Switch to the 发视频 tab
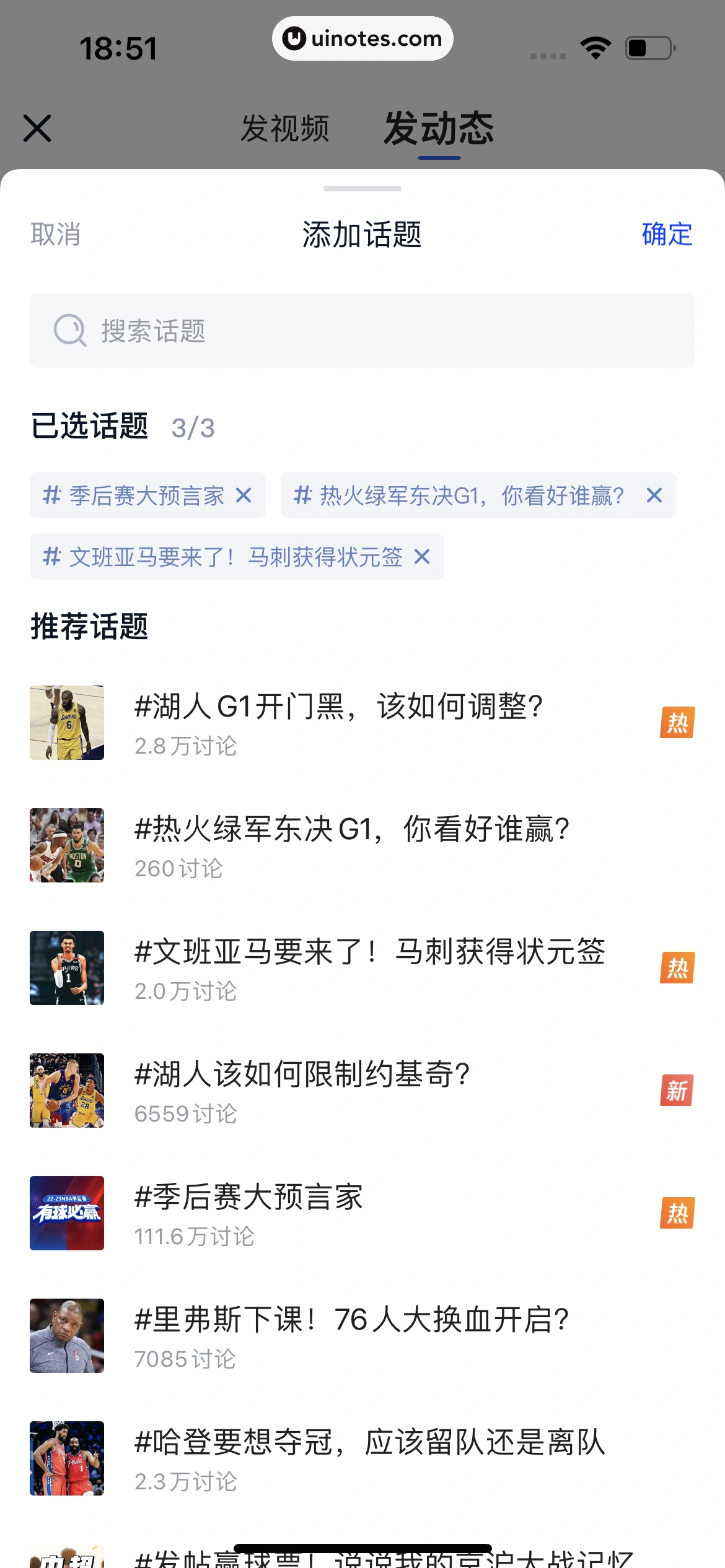This screenshot has height=1568, width=725. tap(285, 129)
